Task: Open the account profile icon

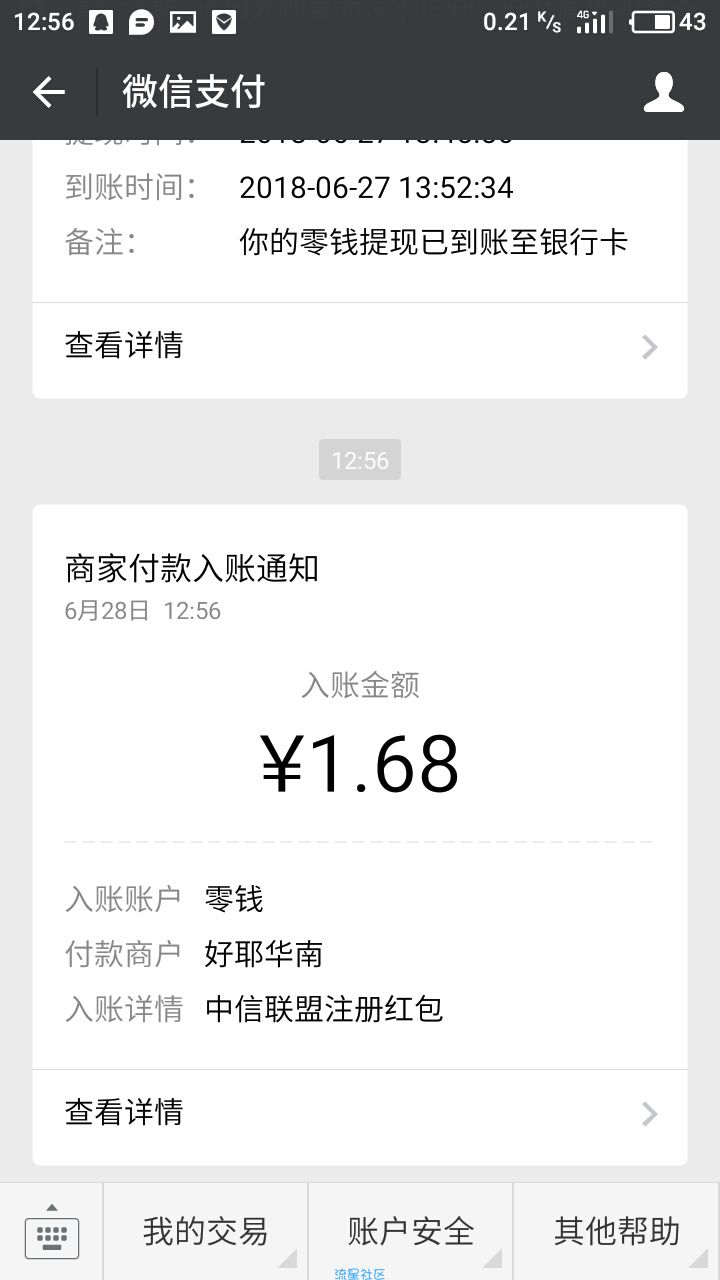Action: point(663,92)
